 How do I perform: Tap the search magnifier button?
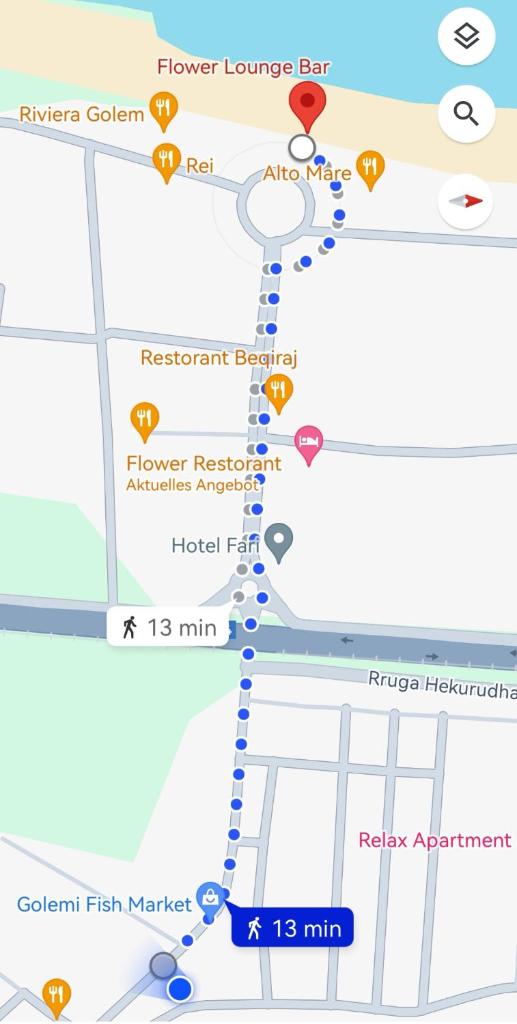coord(466,114)
